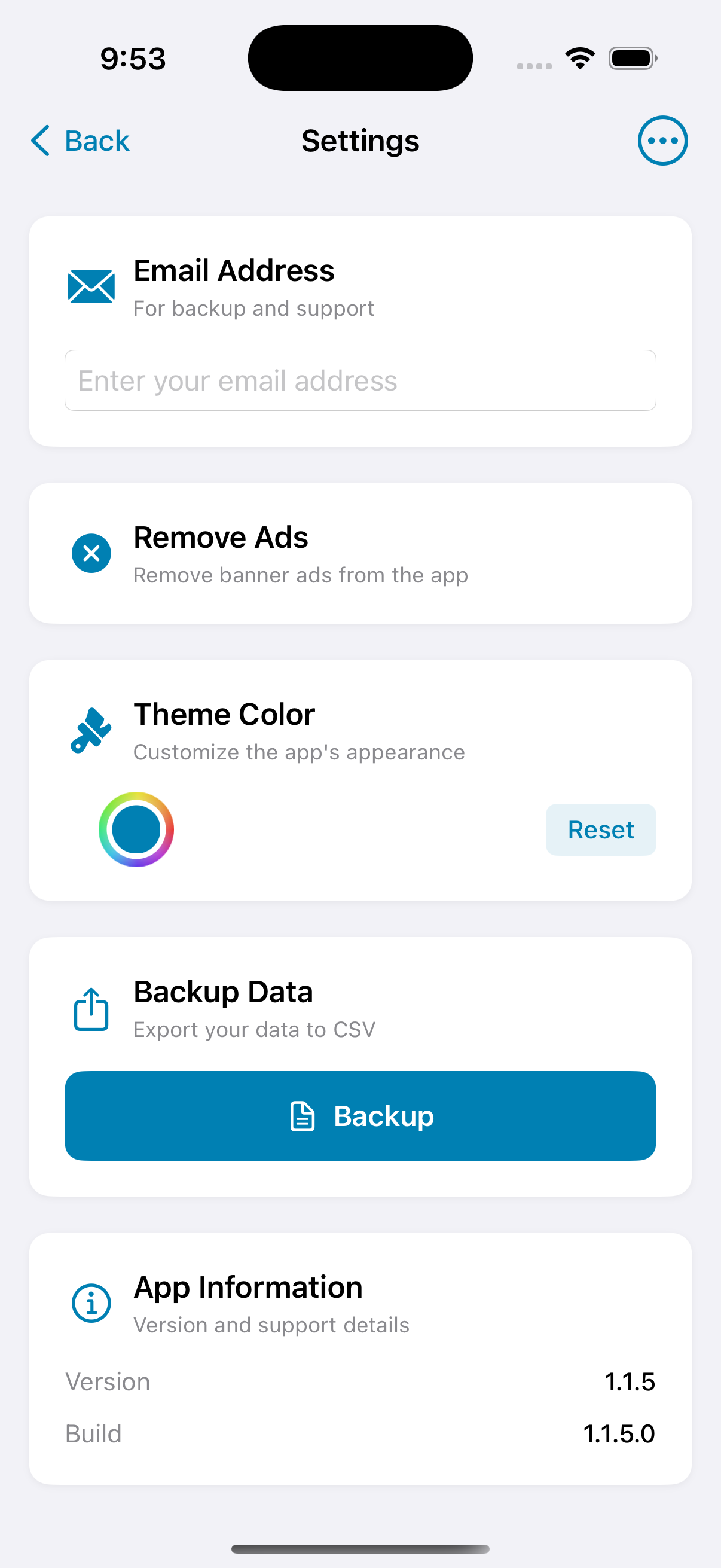Reset the theme color
This screenshot has width=721, height=1568.
tap(600, 829)
